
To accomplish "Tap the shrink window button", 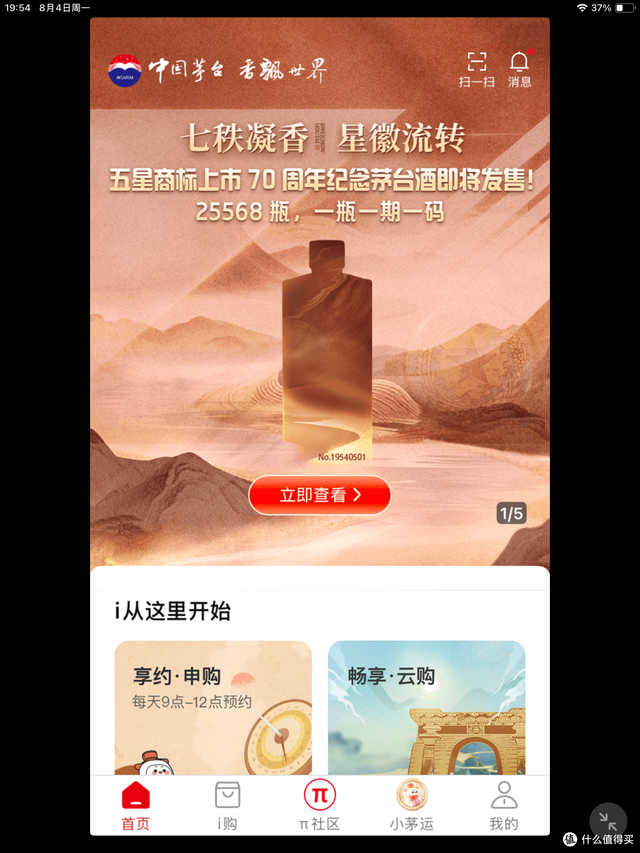I will tap(608, 820).
